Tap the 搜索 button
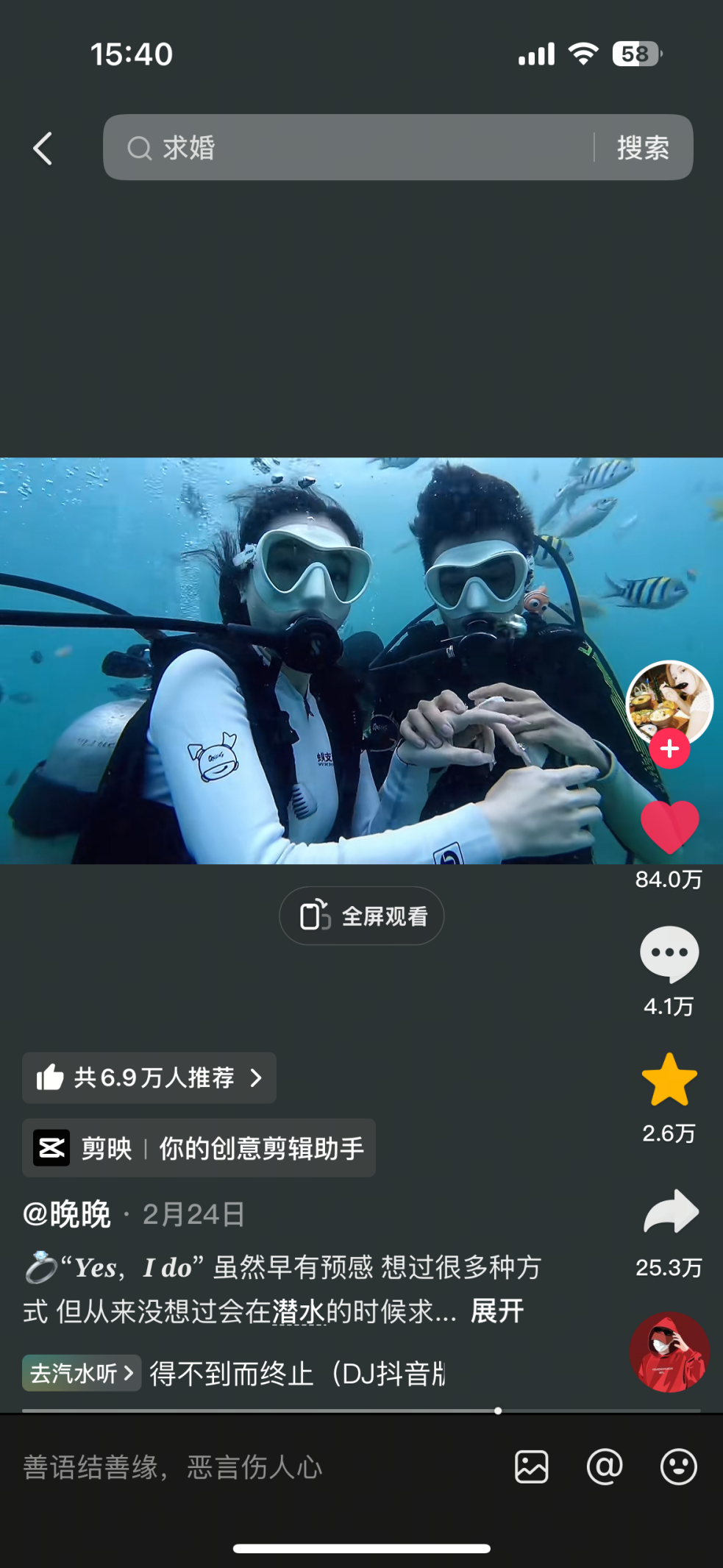Image resolution: width=723 pixels, height=1568 pixels. pyautogui.click(x=642, y=148)
